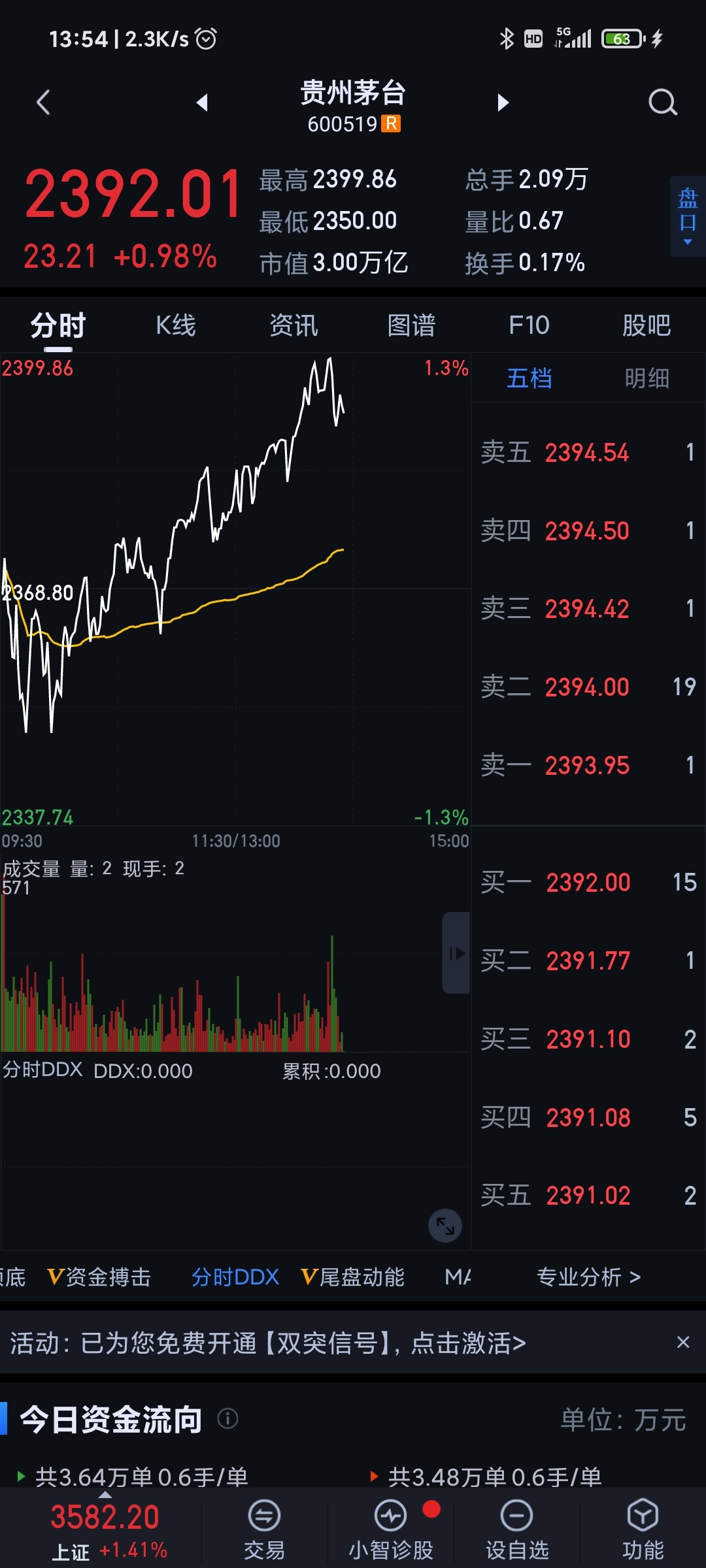This screenshot has width=706, height=1568.
Task: Expand the chart to fullscreen
Action: click(x=445, y=1226)
